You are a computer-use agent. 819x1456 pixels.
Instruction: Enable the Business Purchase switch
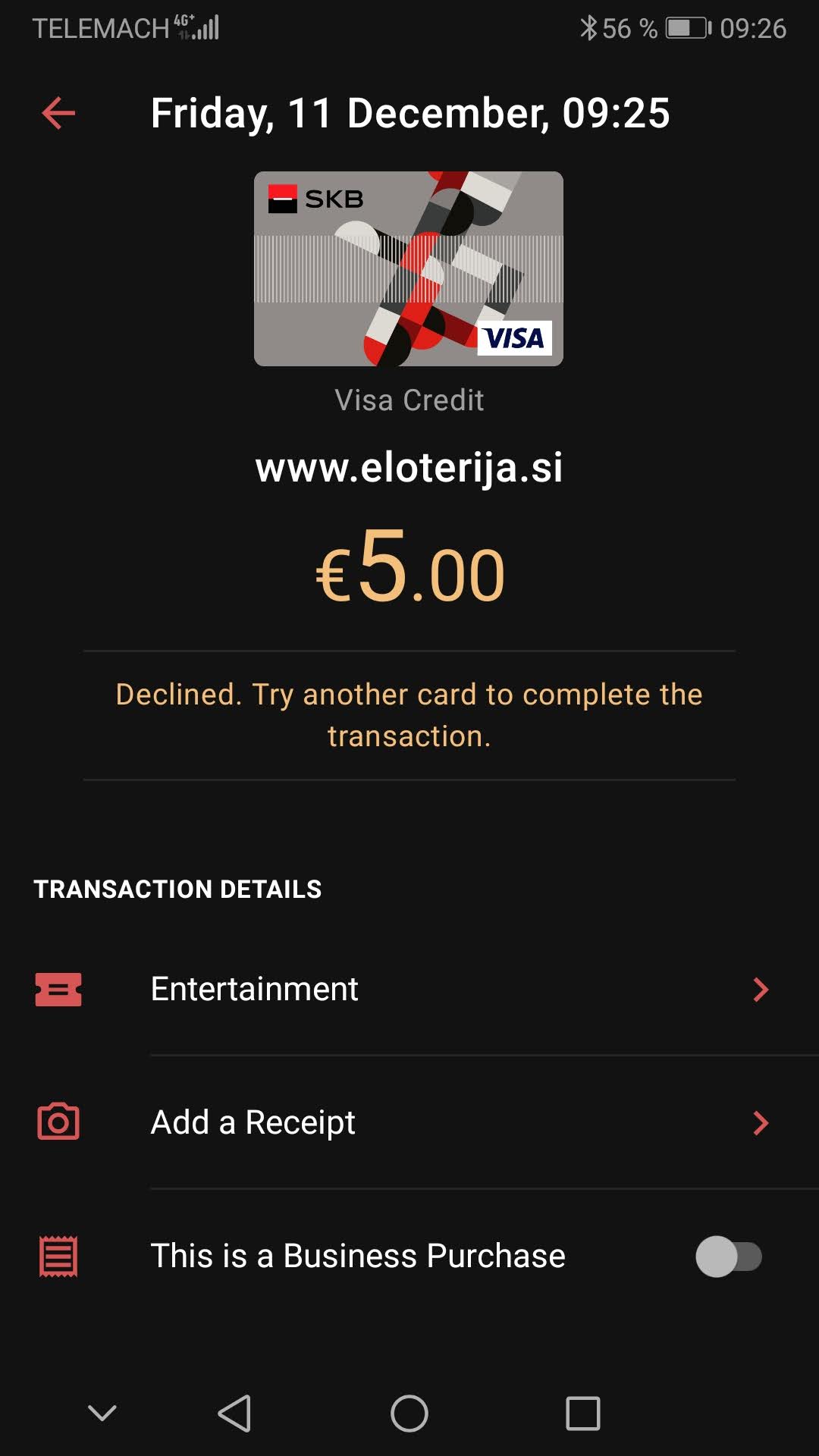[x=729, y=1257]
